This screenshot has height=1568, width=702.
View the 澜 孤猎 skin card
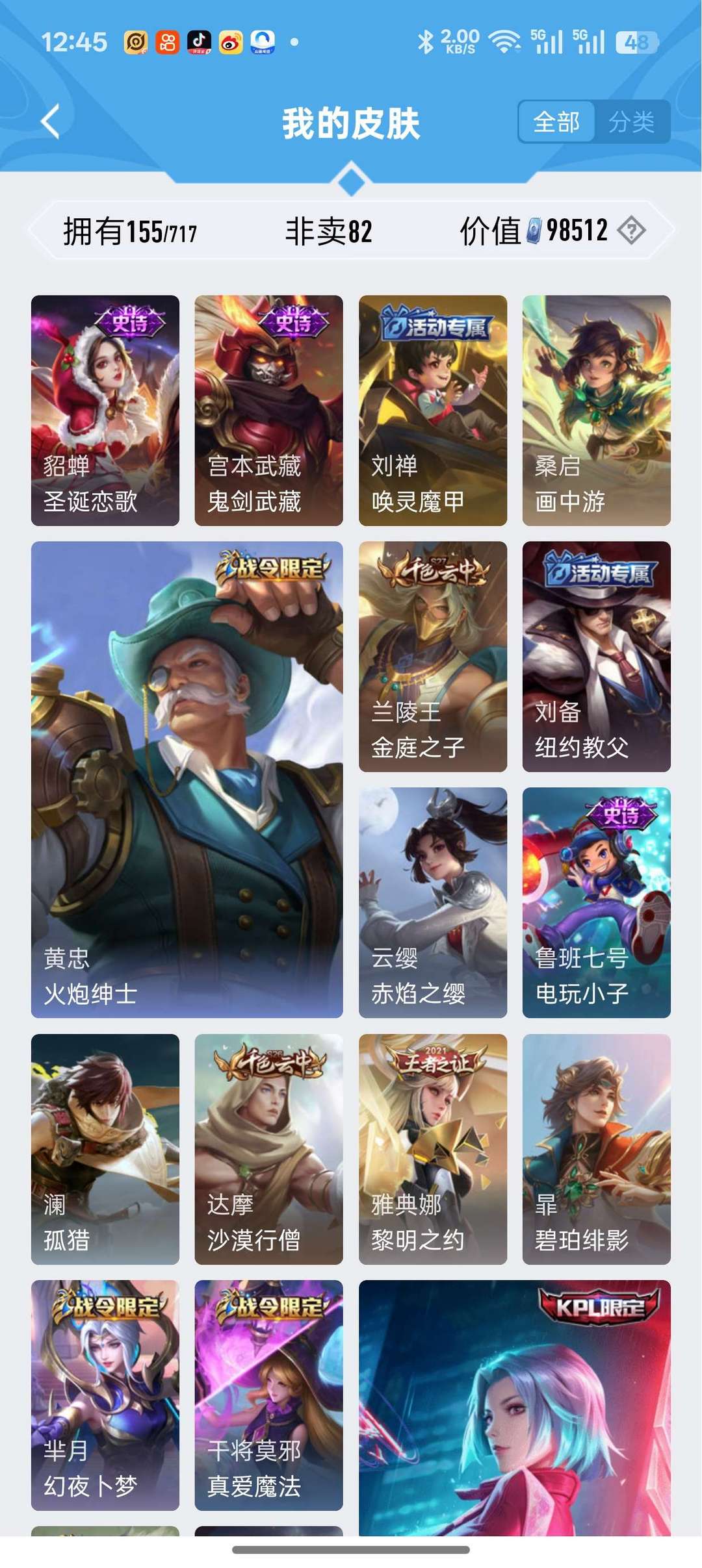tap(105, 1149)
